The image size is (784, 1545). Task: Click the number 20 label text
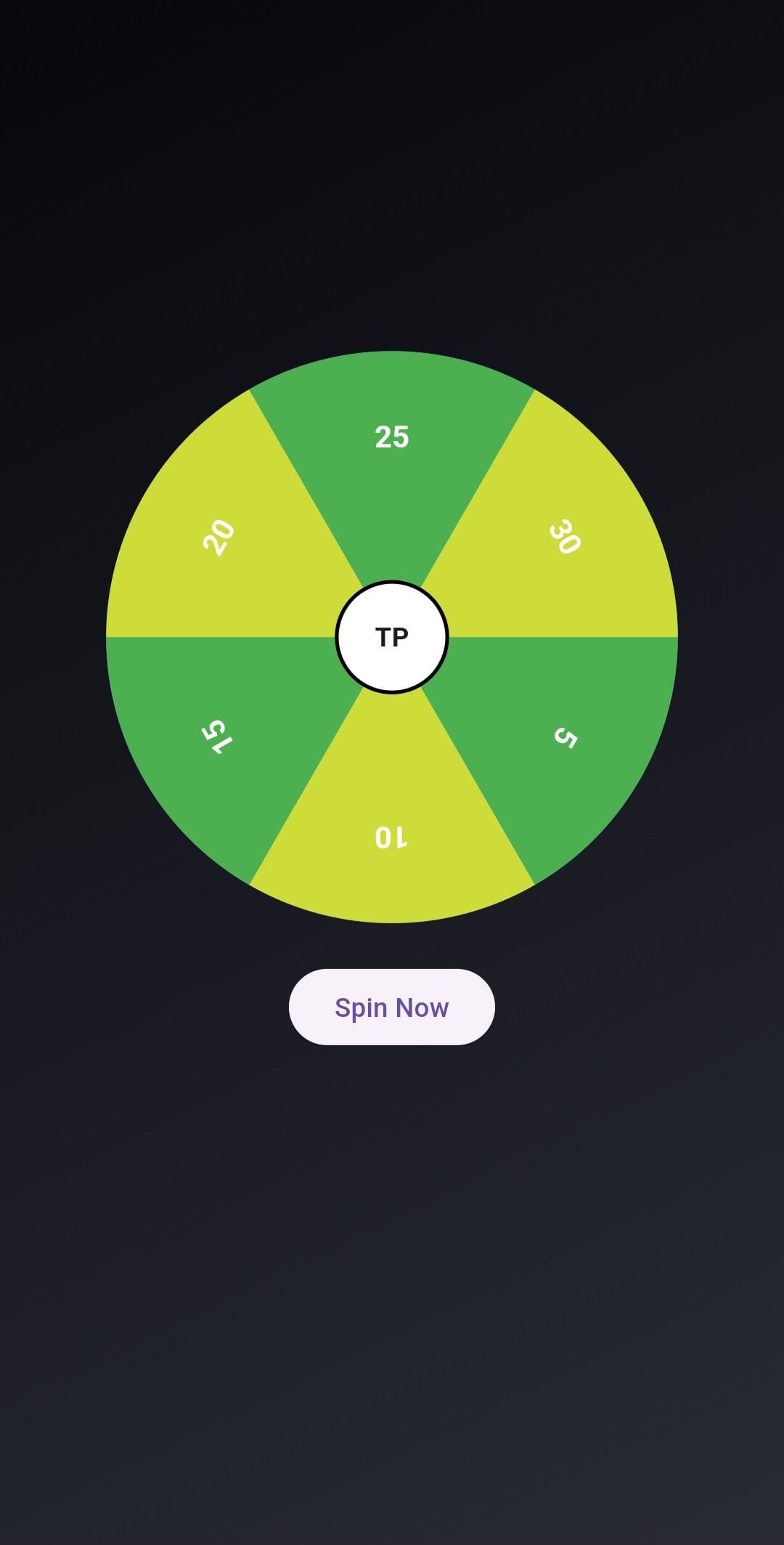218,538
